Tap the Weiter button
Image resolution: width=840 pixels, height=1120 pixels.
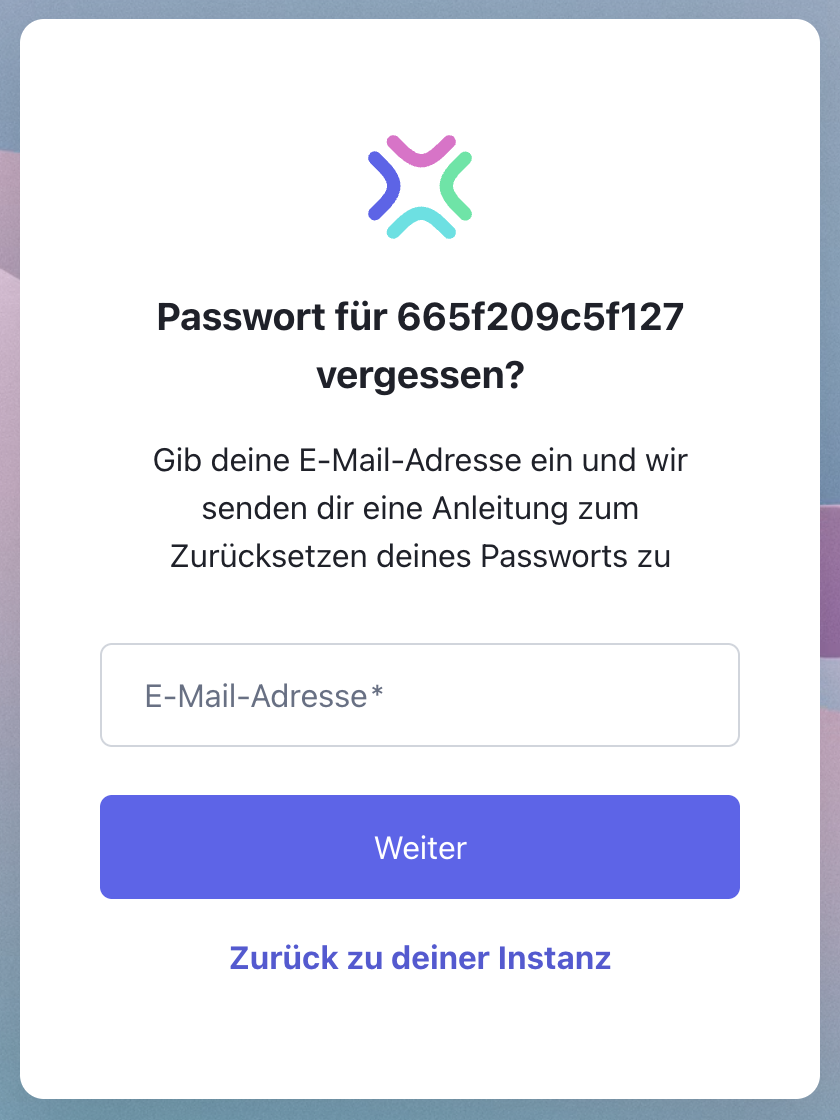point(420,847)
